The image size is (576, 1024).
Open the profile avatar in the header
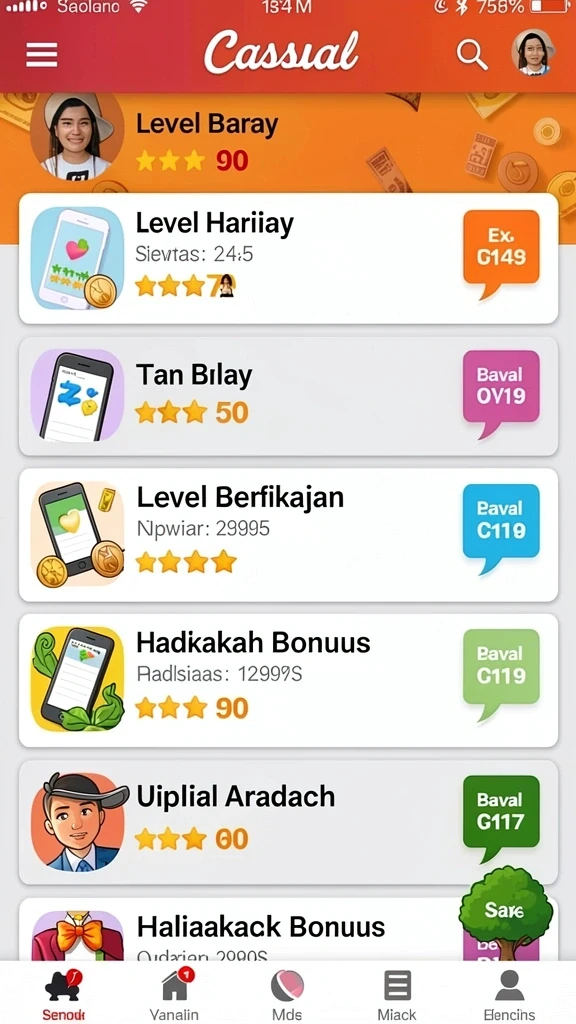click(532, 52)
